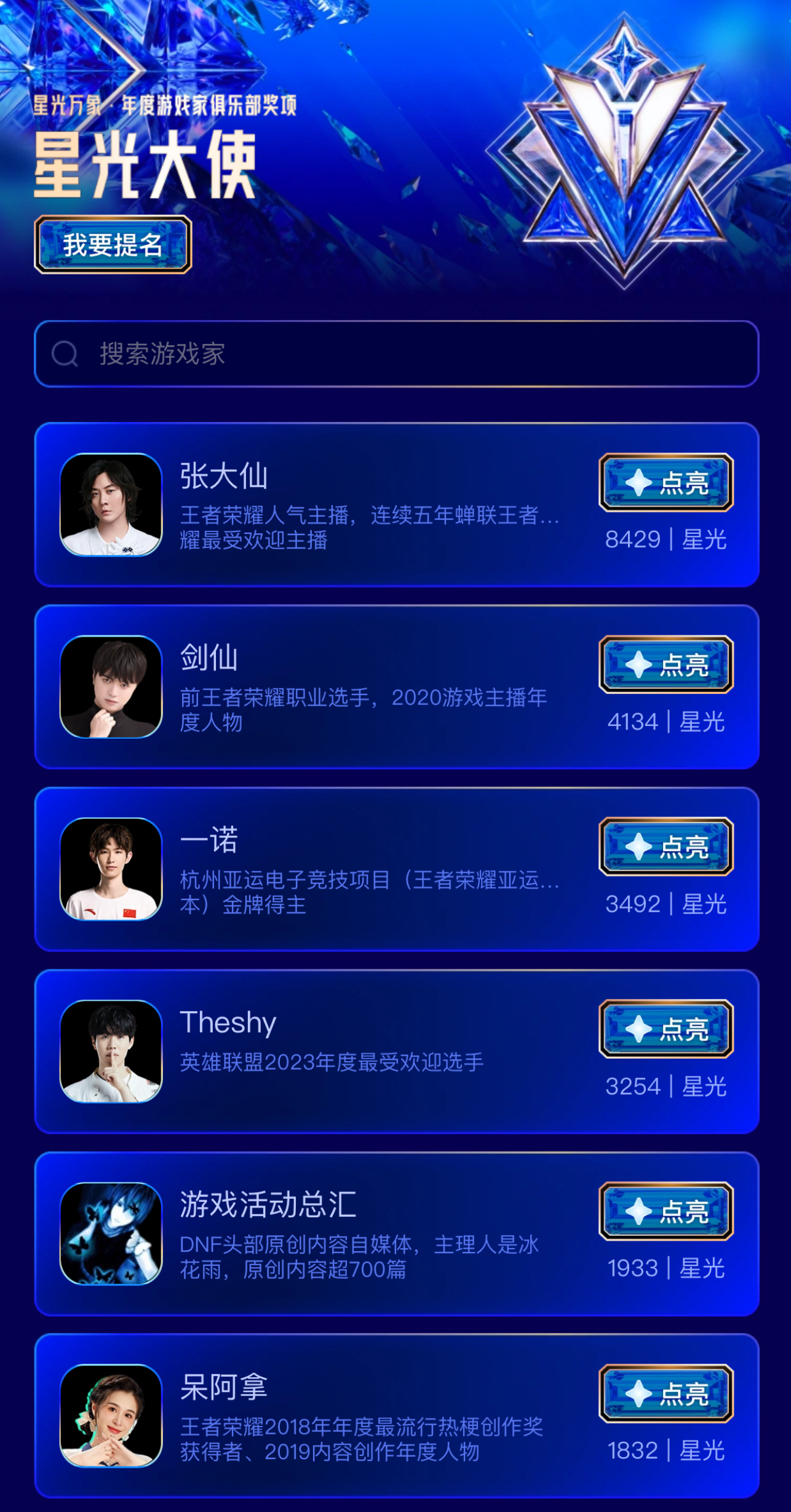Vote 点亮 for Theshy
Screen dimensions: 791x1512
click(x=666, y=1029)
